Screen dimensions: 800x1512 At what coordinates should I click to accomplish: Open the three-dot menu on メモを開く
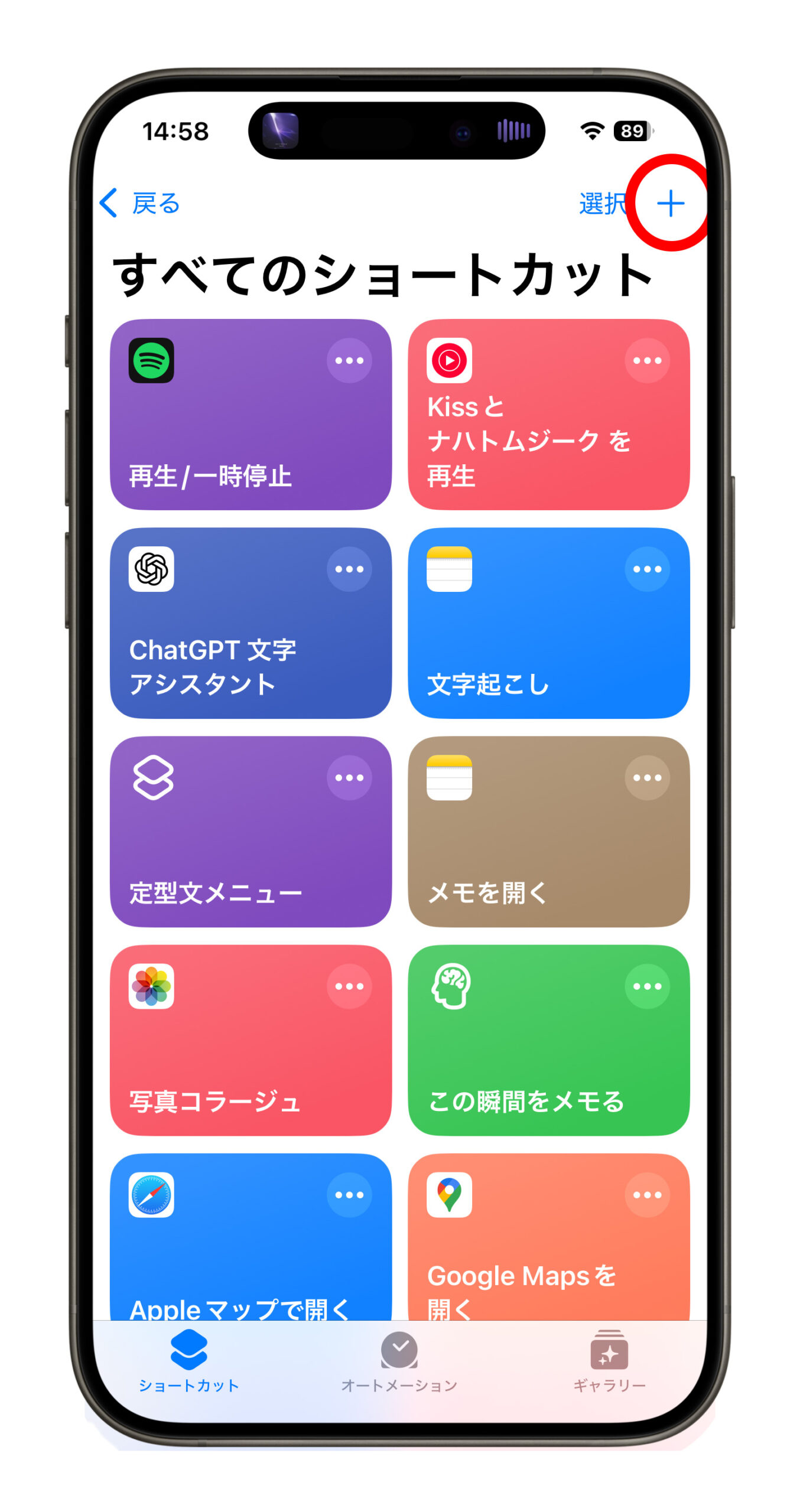tap(647, 777)
